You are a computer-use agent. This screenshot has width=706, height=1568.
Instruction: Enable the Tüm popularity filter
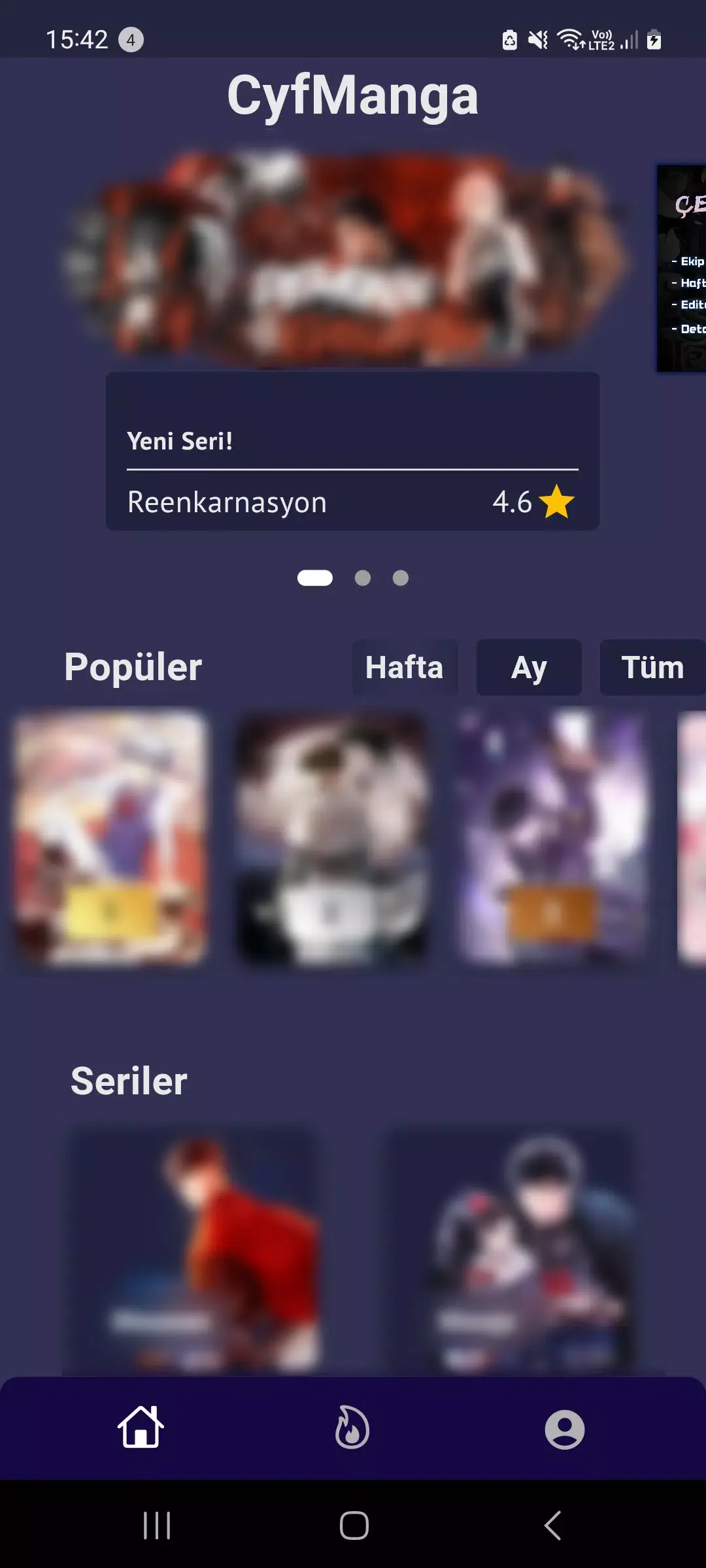tap(652, 667)
